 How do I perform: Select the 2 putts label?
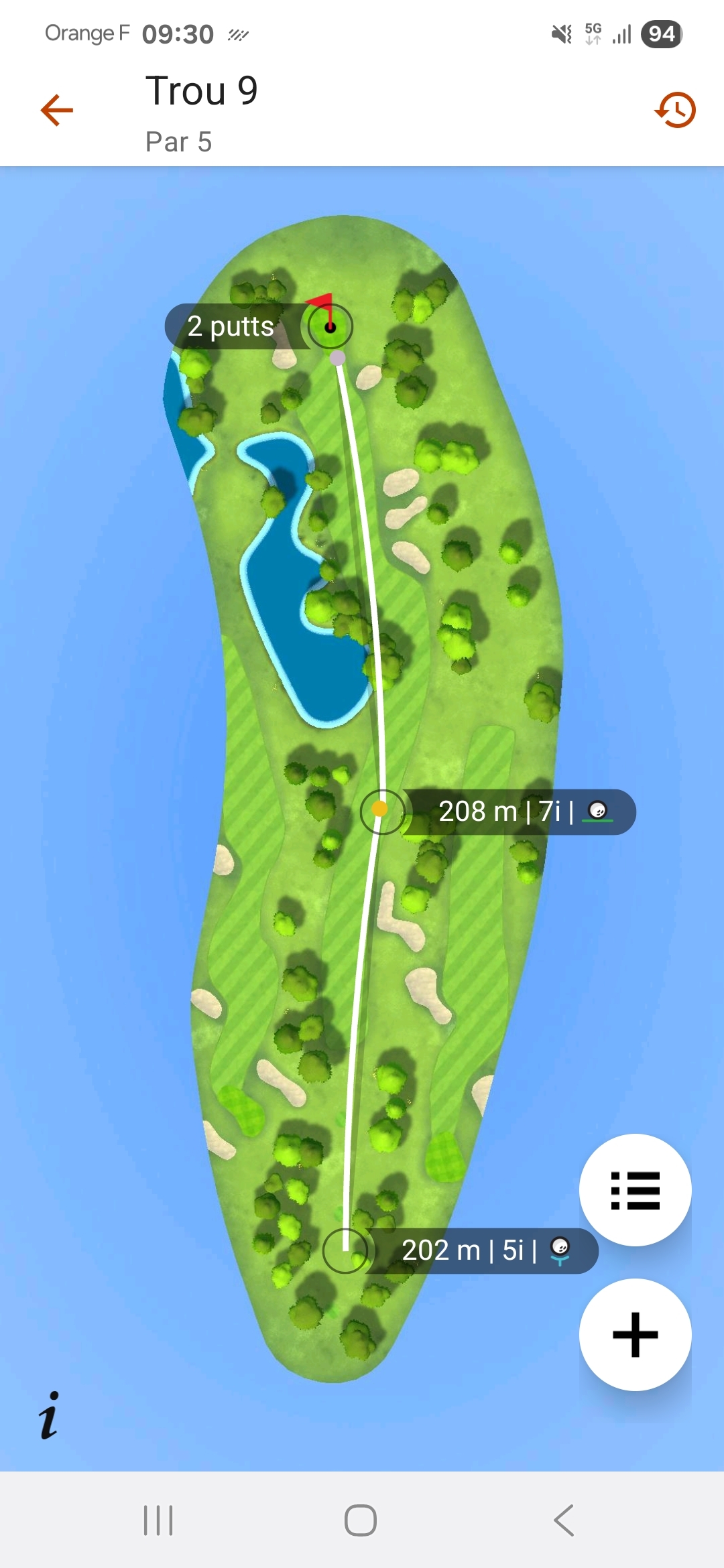tap(231, 326)
